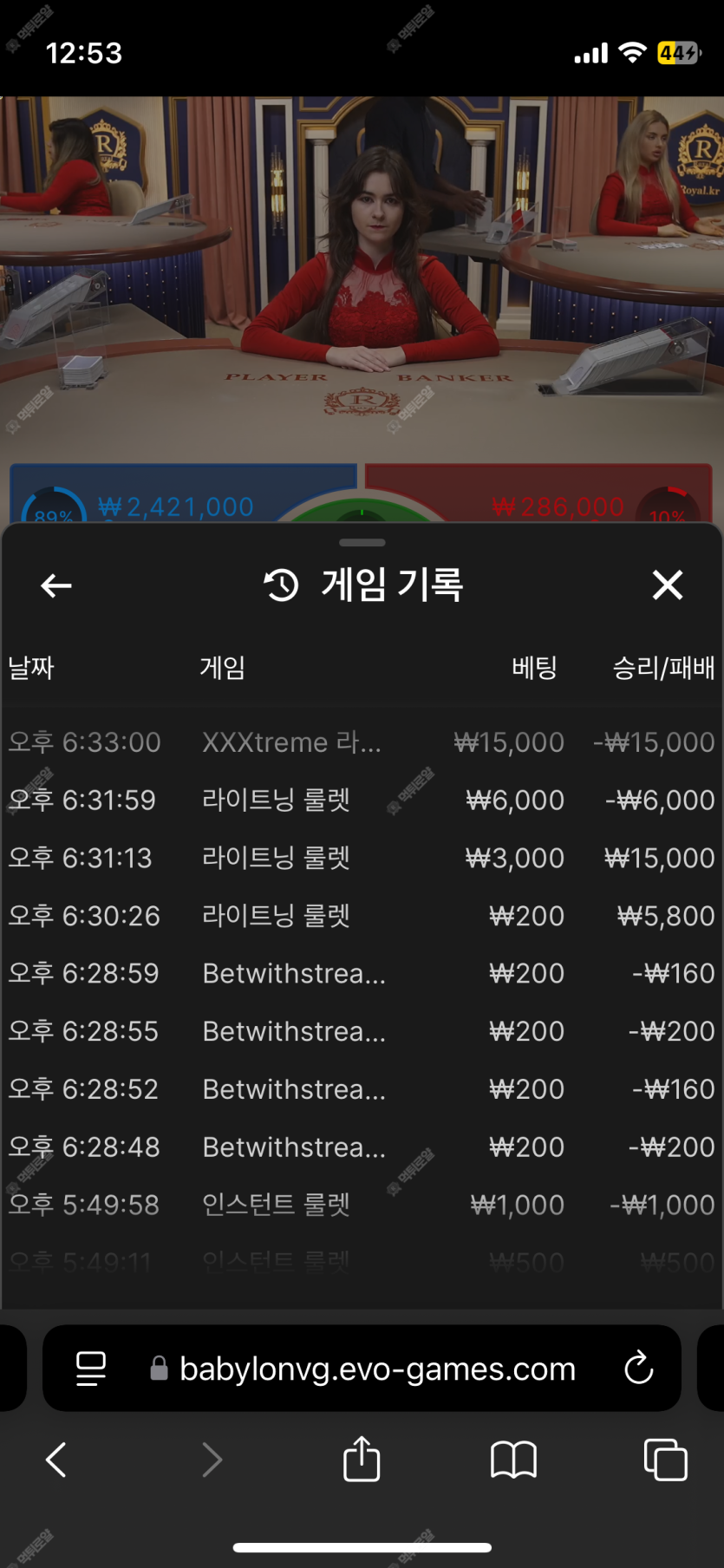
Task: Open the 6:28:52 Betwithstrea record
Action: [362, 1089]
